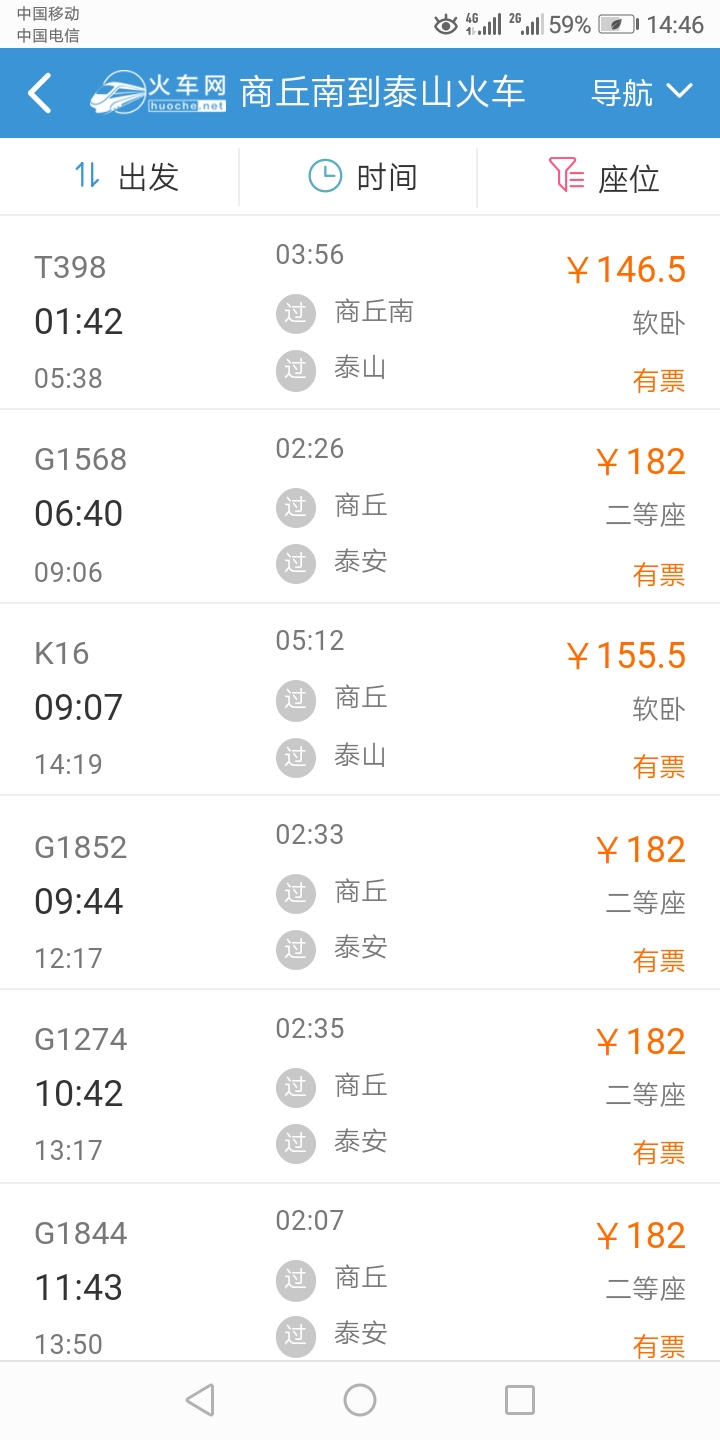Image resolution: width=720 pixels, height=1440 pixels.
Task: Expand the 导航 dropdown menu
Action: [x=642, y=93]
